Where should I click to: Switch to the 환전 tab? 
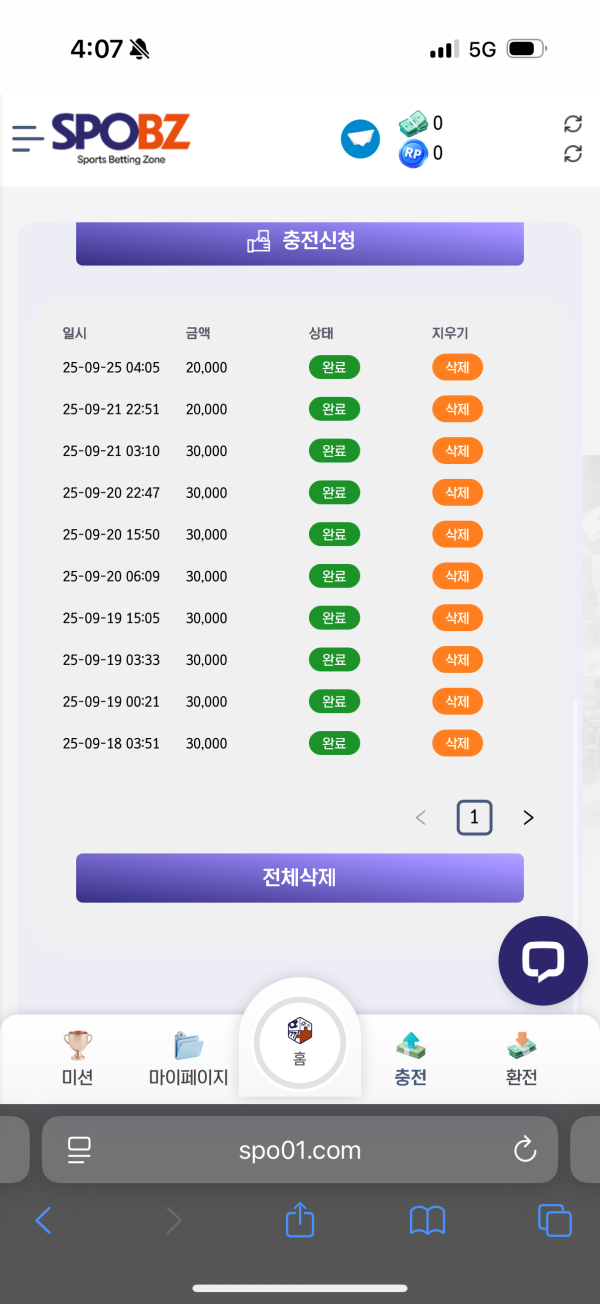coord(521,1059)
